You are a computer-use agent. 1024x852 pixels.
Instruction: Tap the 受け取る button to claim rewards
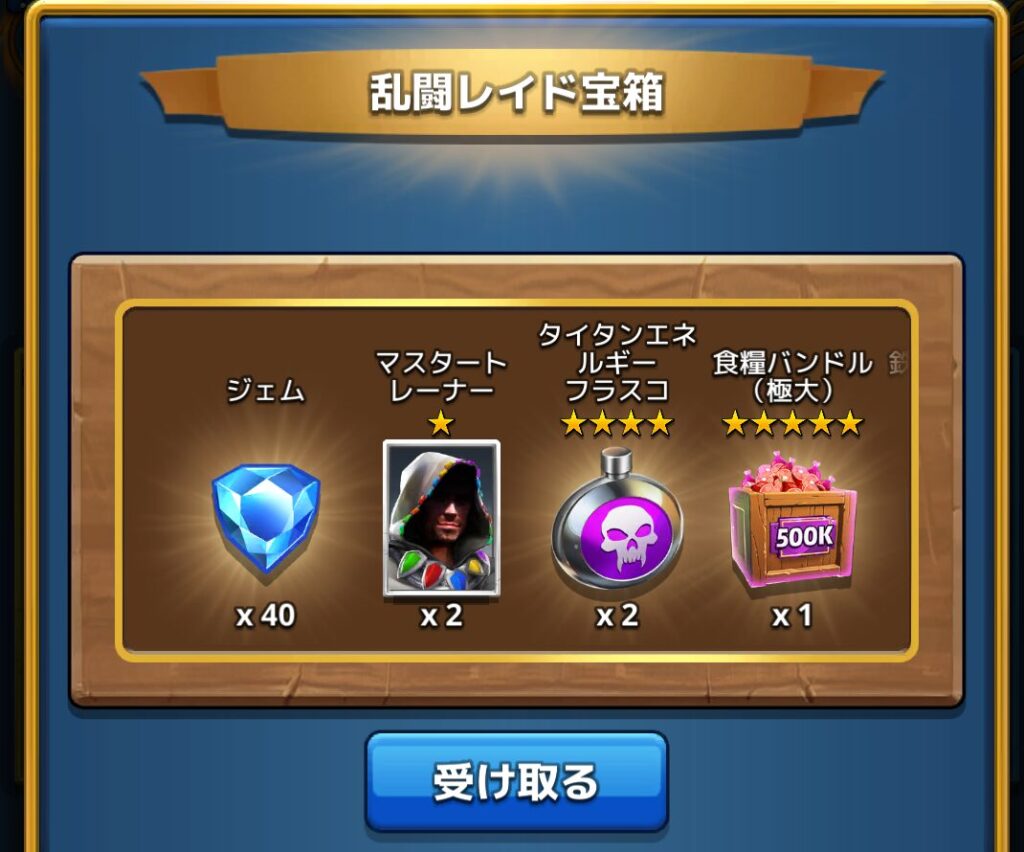(516, 781)
